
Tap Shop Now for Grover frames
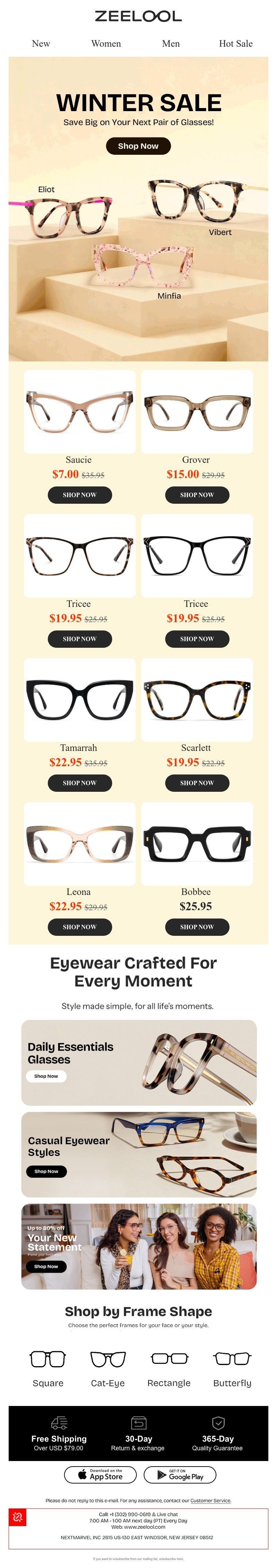[197, 495]
